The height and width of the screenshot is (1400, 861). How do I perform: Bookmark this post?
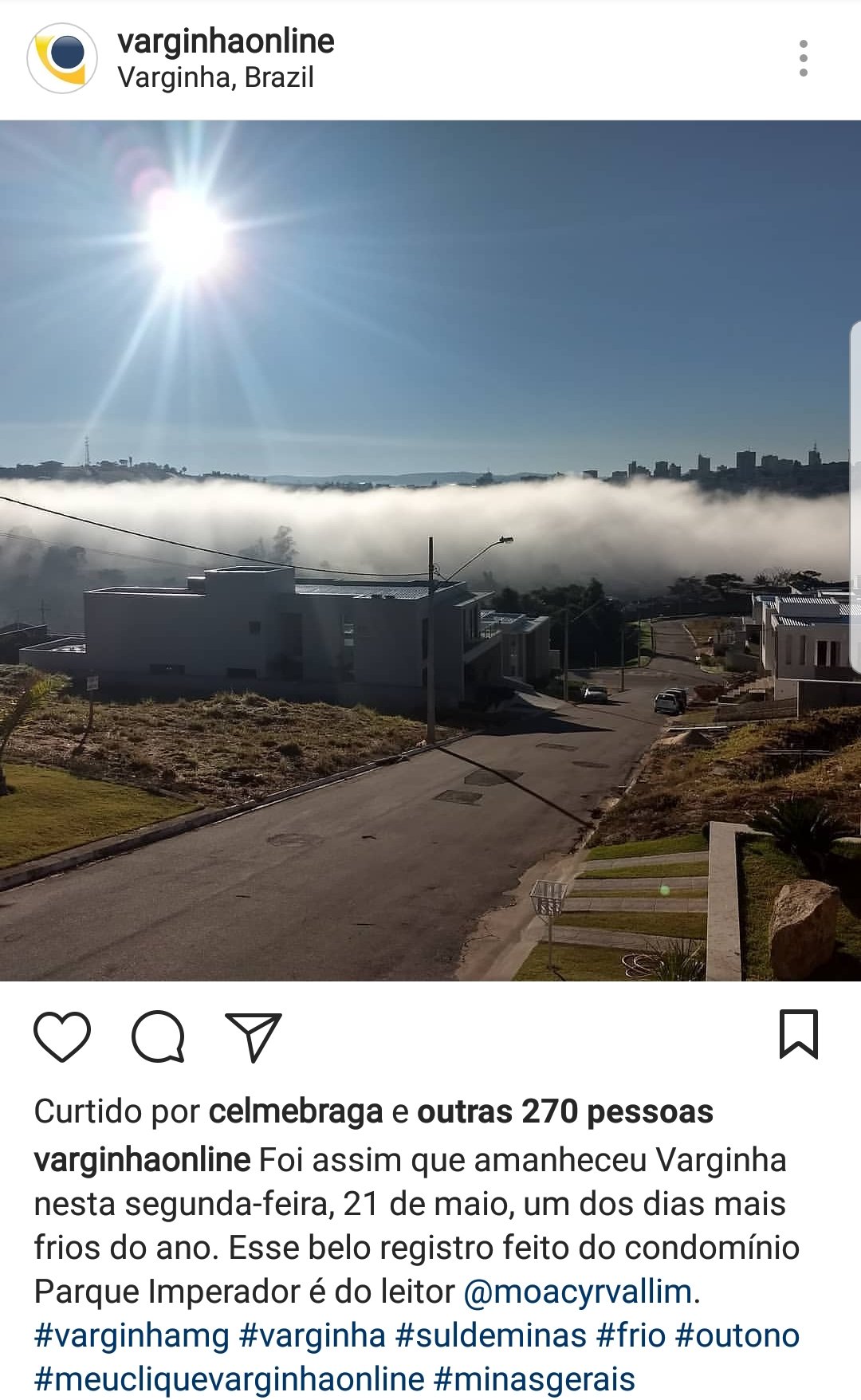pyautogui.click(x=798, y=1034)
